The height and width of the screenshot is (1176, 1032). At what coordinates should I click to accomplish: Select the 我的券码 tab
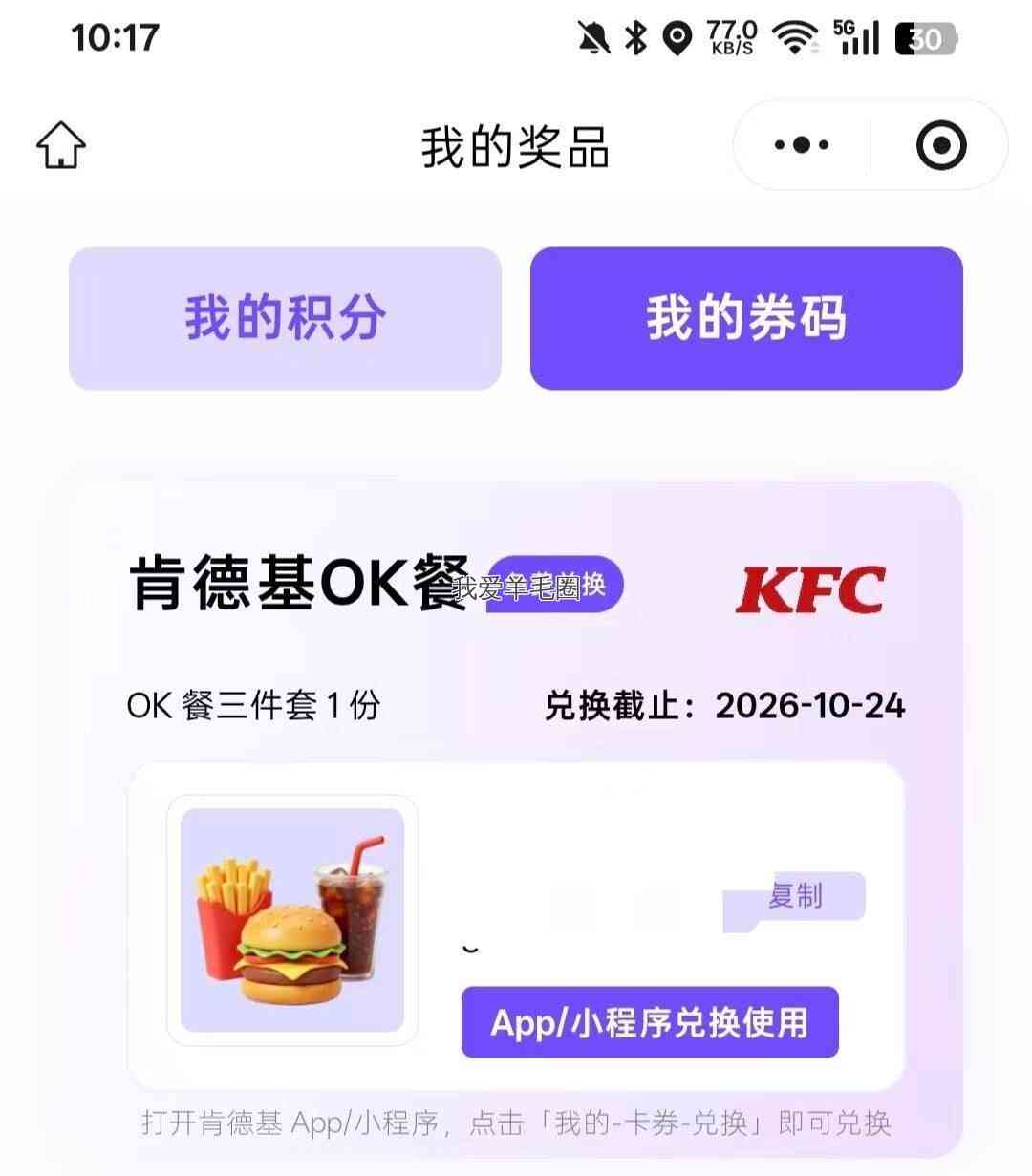point(746,318)
